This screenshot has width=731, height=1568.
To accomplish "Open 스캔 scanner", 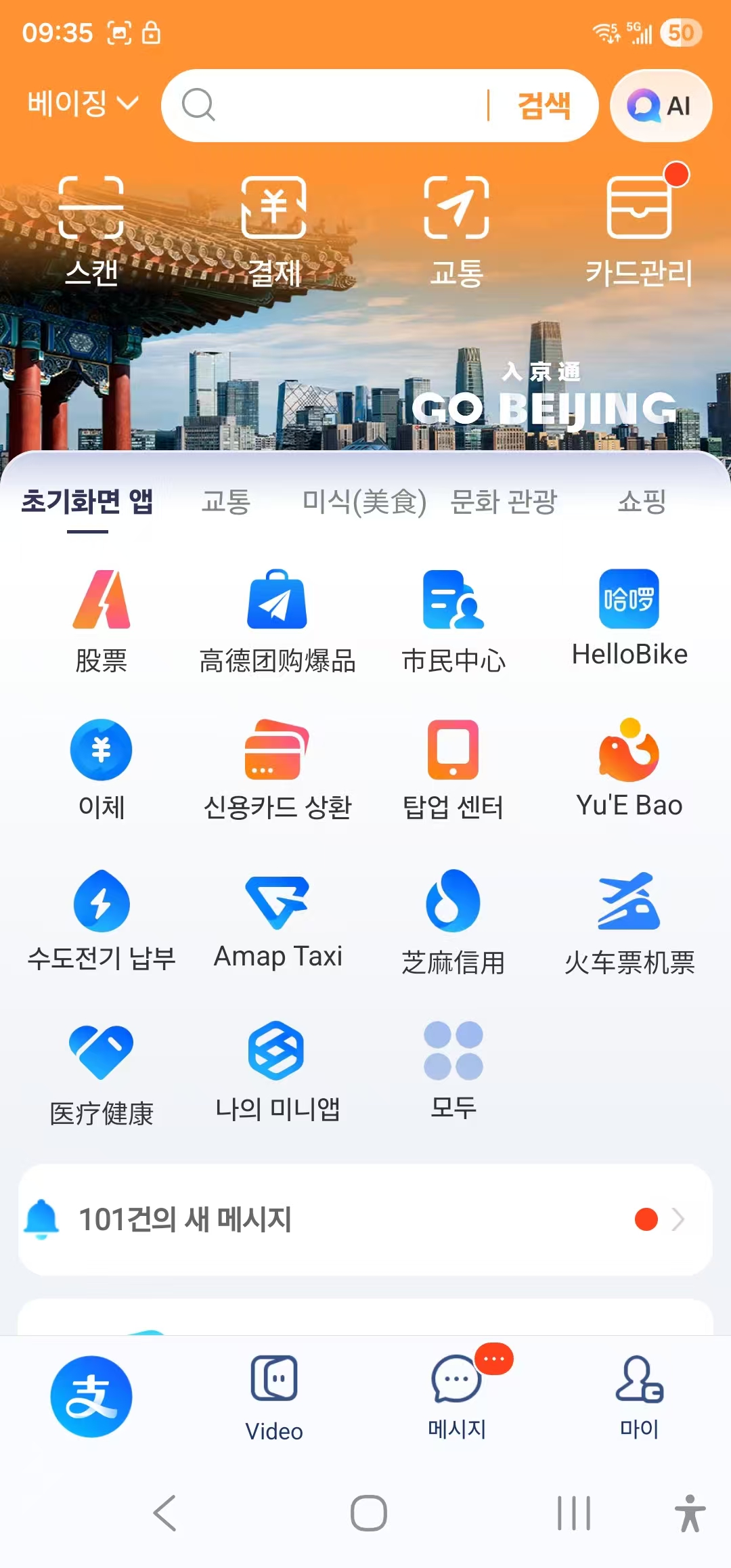I will 91,230.
